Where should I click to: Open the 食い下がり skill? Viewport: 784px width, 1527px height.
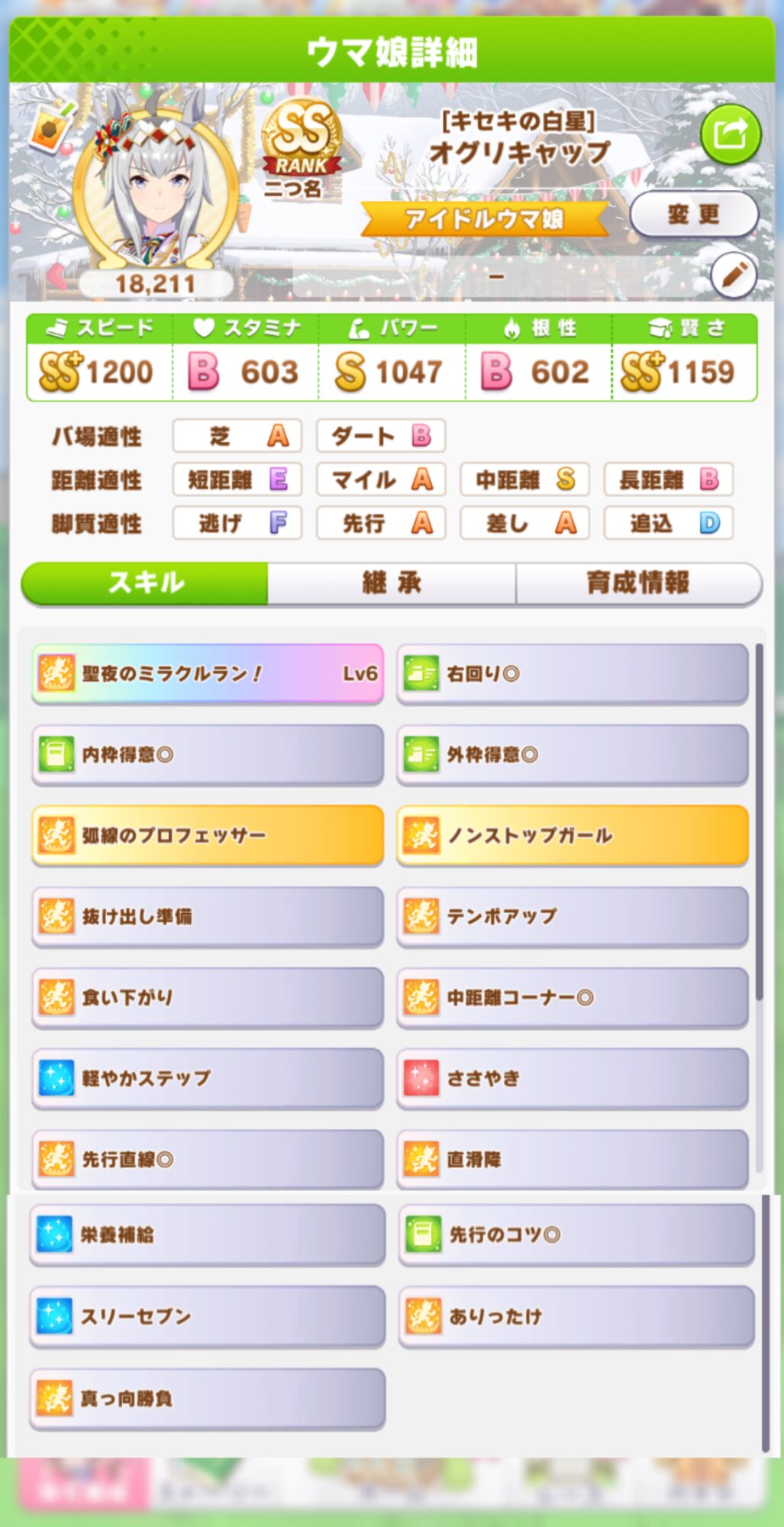point(208,997)
